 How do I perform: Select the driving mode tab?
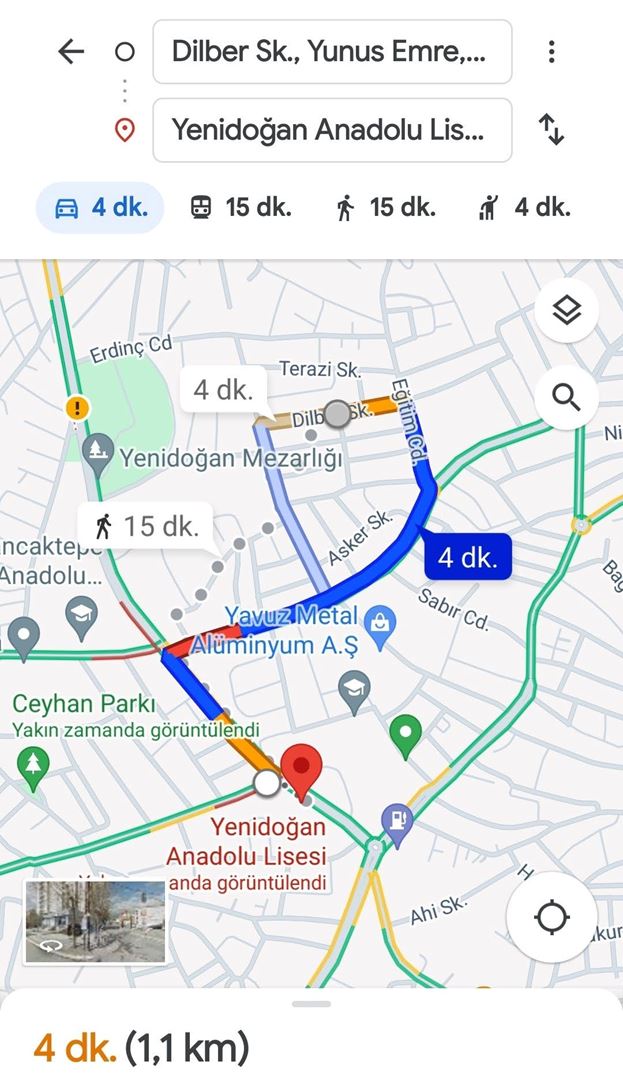100,207
